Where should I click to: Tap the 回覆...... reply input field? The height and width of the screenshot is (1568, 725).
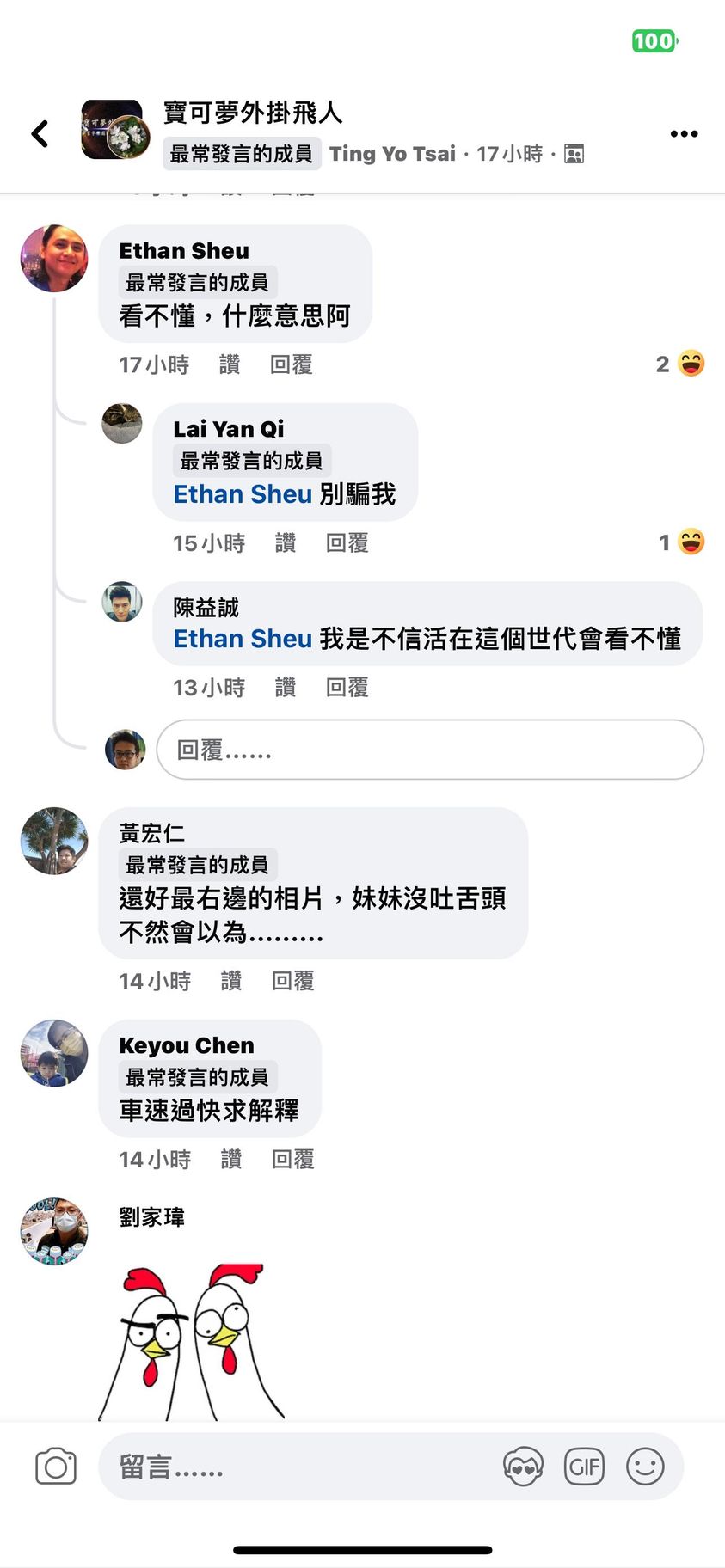[x=430, y=750]
